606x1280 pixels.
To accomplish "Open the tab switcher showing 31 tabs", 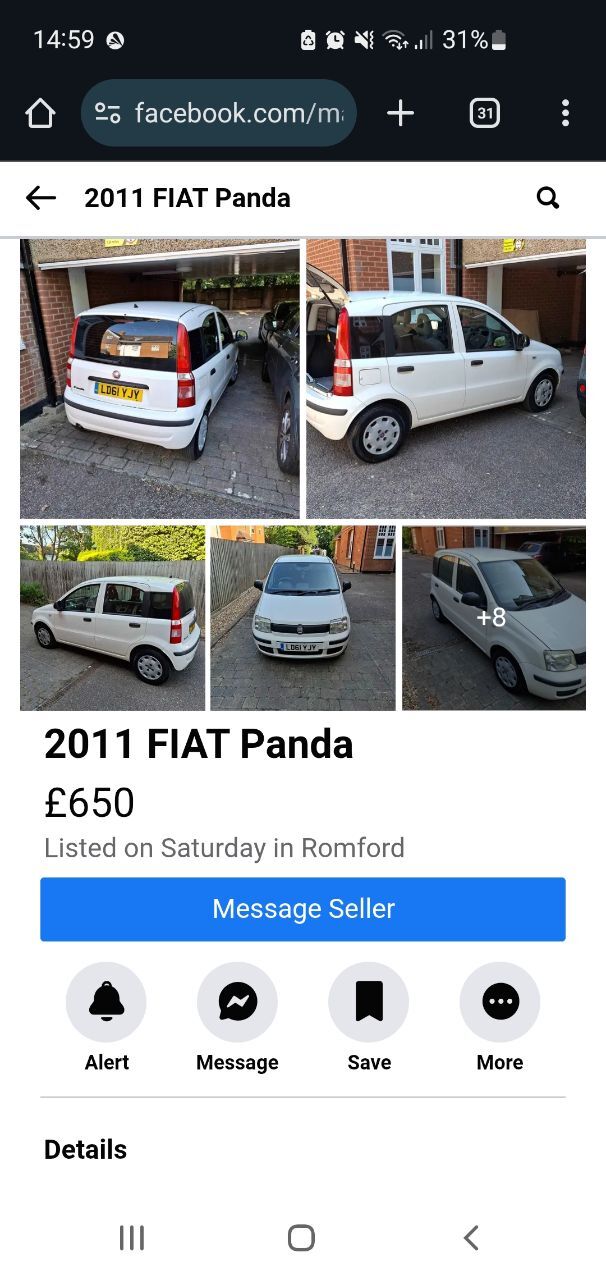I will pos(484,113).
